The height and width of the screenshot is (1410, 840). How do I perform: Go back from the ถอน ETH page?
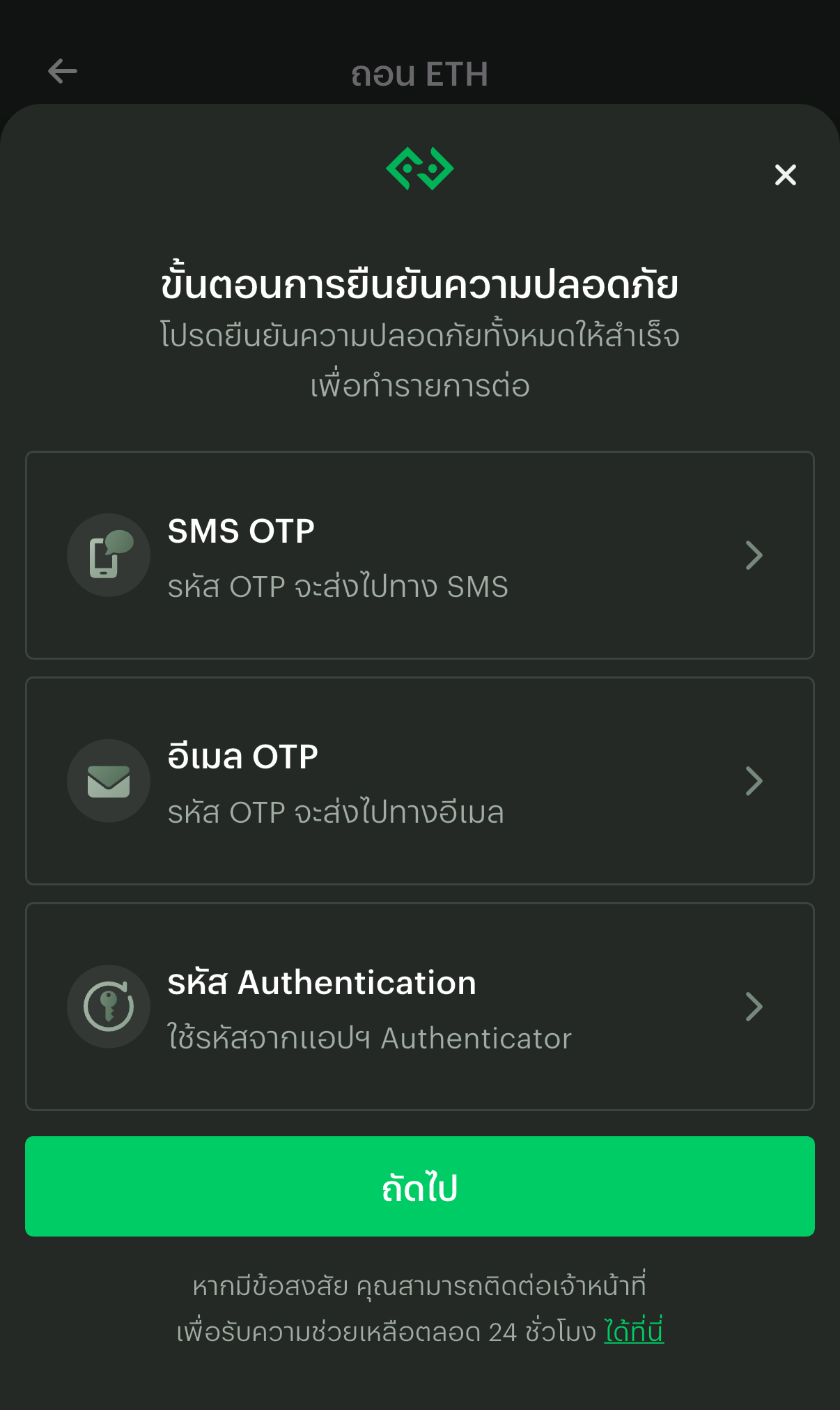coord(63,71)
